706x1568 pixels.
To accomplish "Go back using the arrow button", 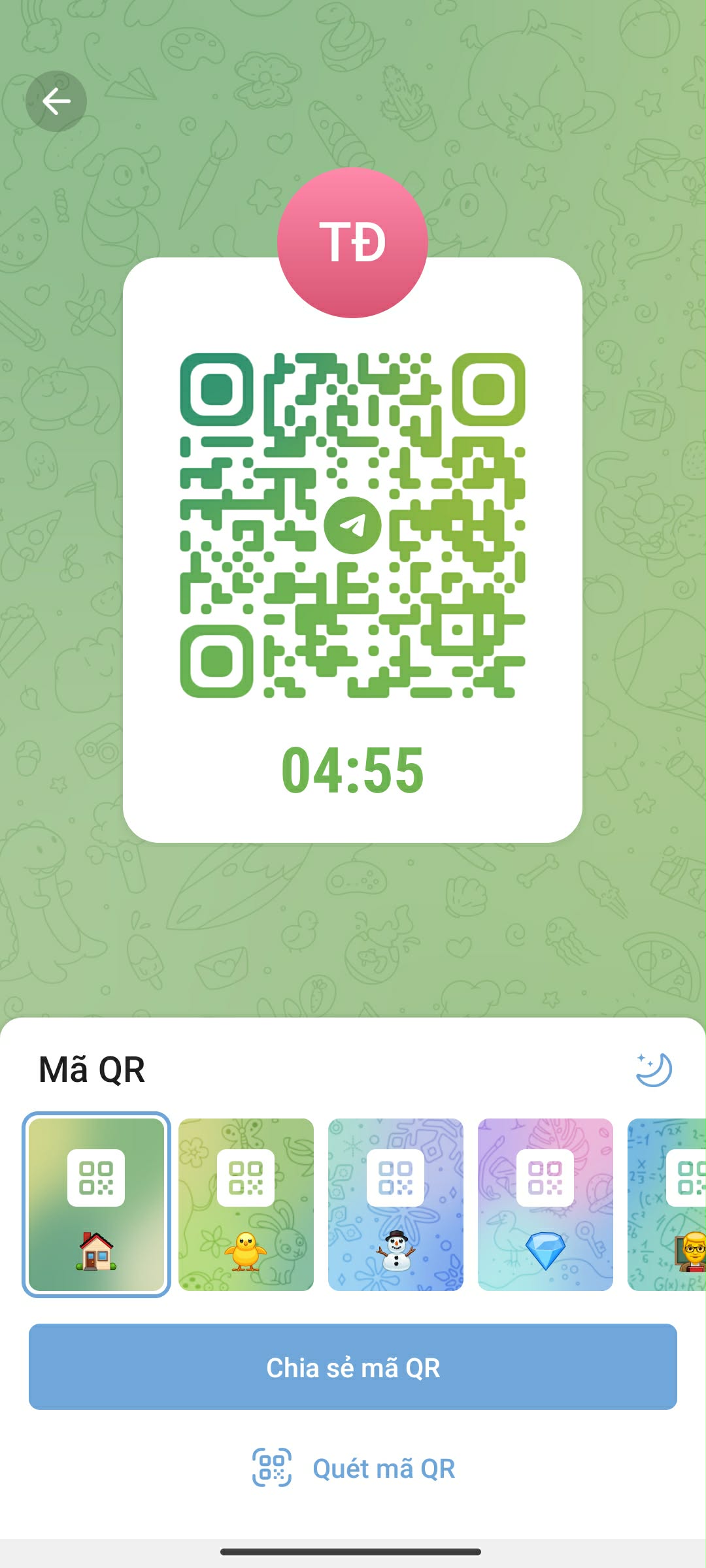I will [x=56, y=101].
